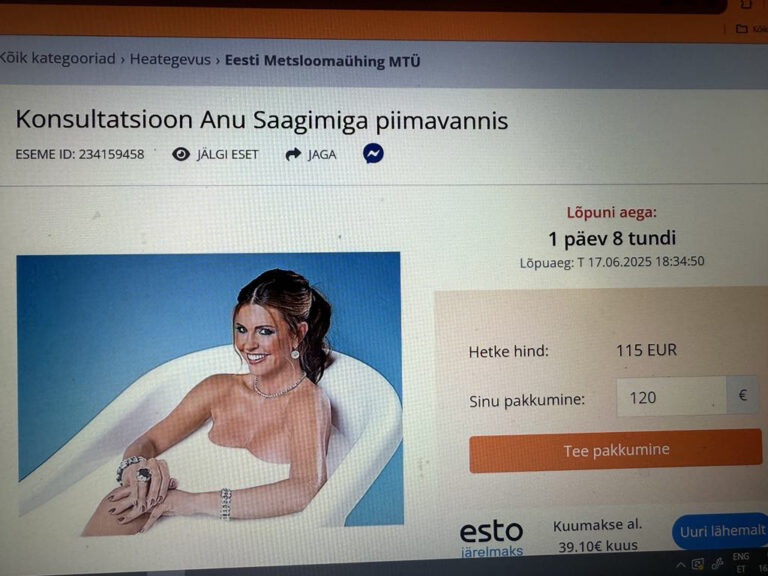Open Eesti Metsloomaühing MTÜ breadcrumb

click(x=322, y=61)
